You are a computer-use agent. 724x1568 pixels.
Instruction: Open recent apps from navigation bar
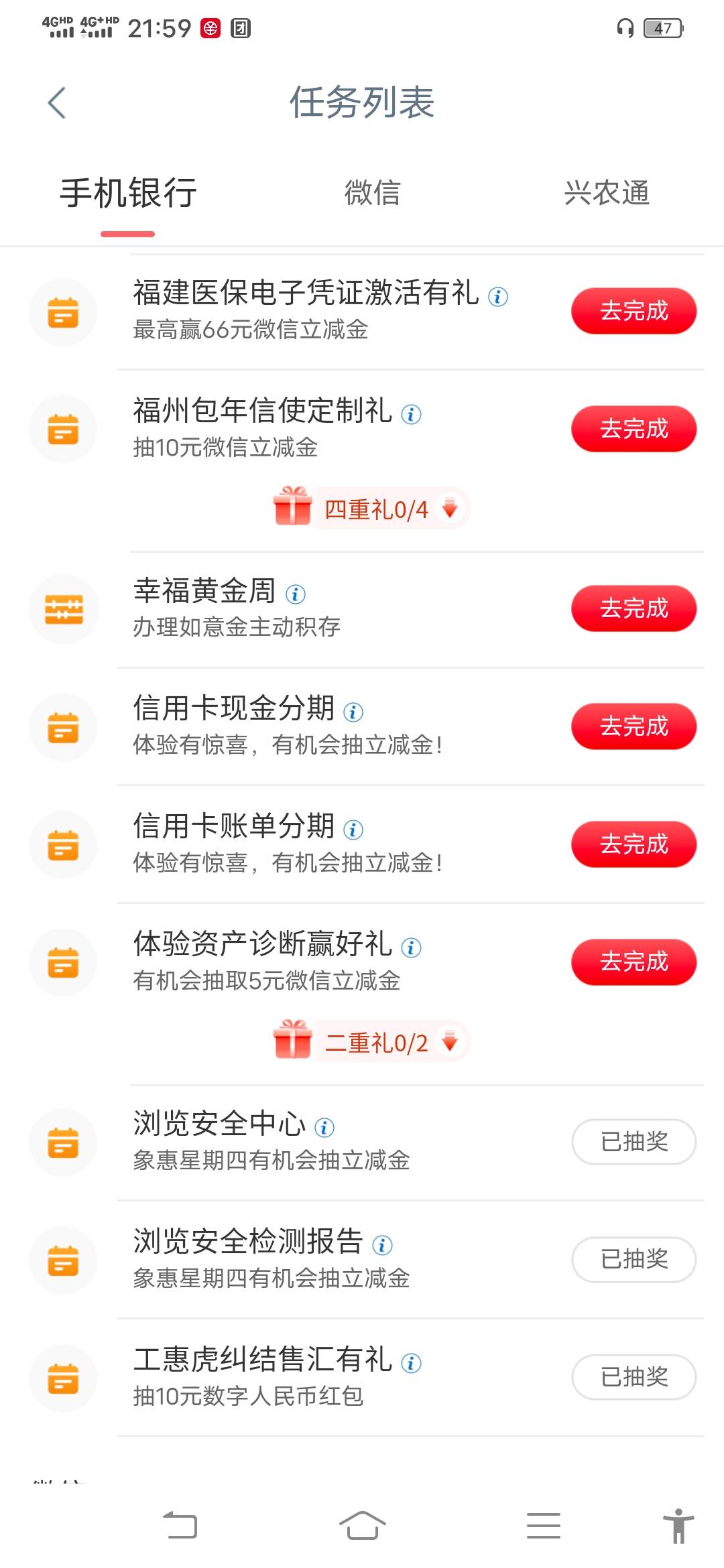tap(543, 1526)
